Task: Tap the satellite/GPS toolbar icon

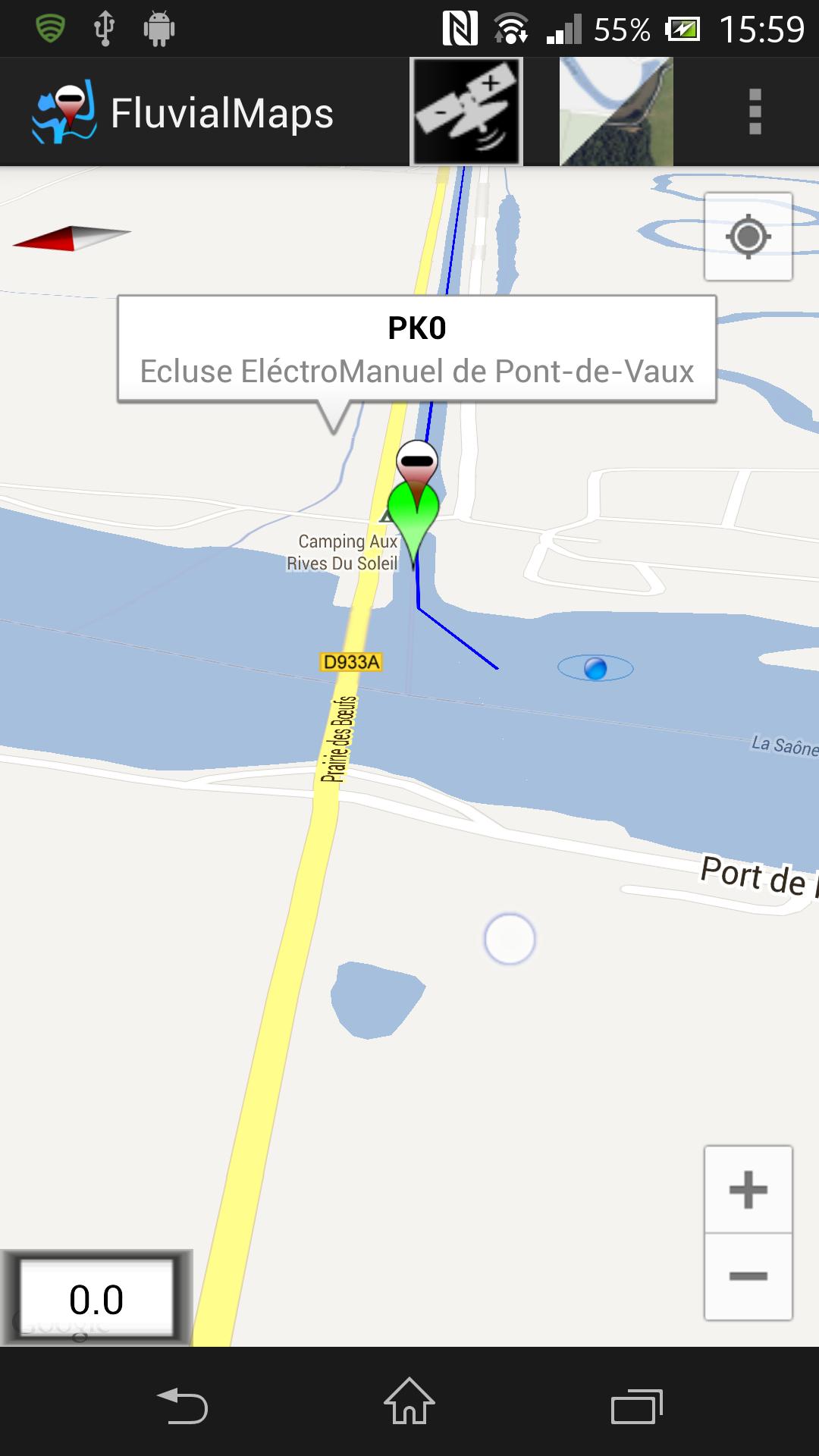Action: 466,111
